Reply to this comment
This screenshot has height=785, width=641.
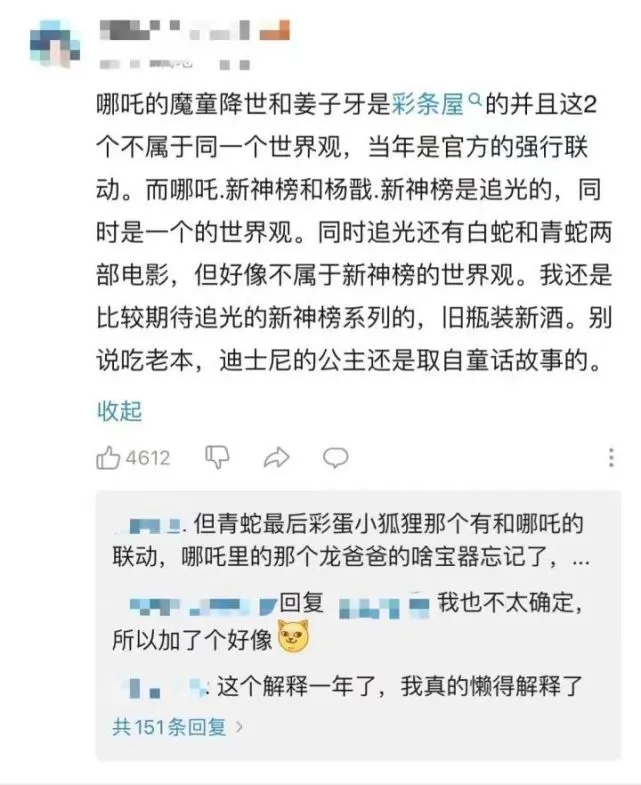point(333,458)
